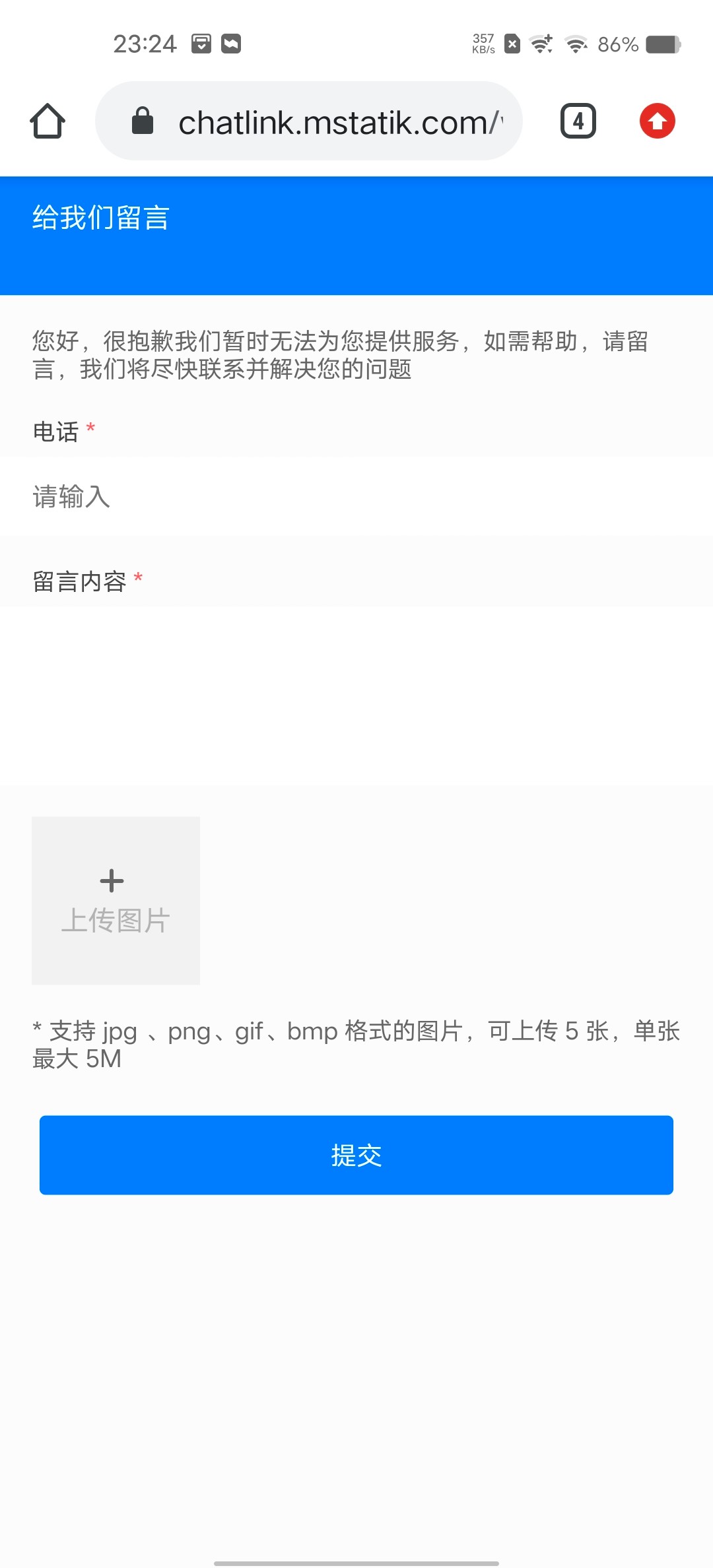The image size is (713, 1568).
Task: Tap the 留言内容 message text area
Action: pyautogui.click(x=356, y=696)
